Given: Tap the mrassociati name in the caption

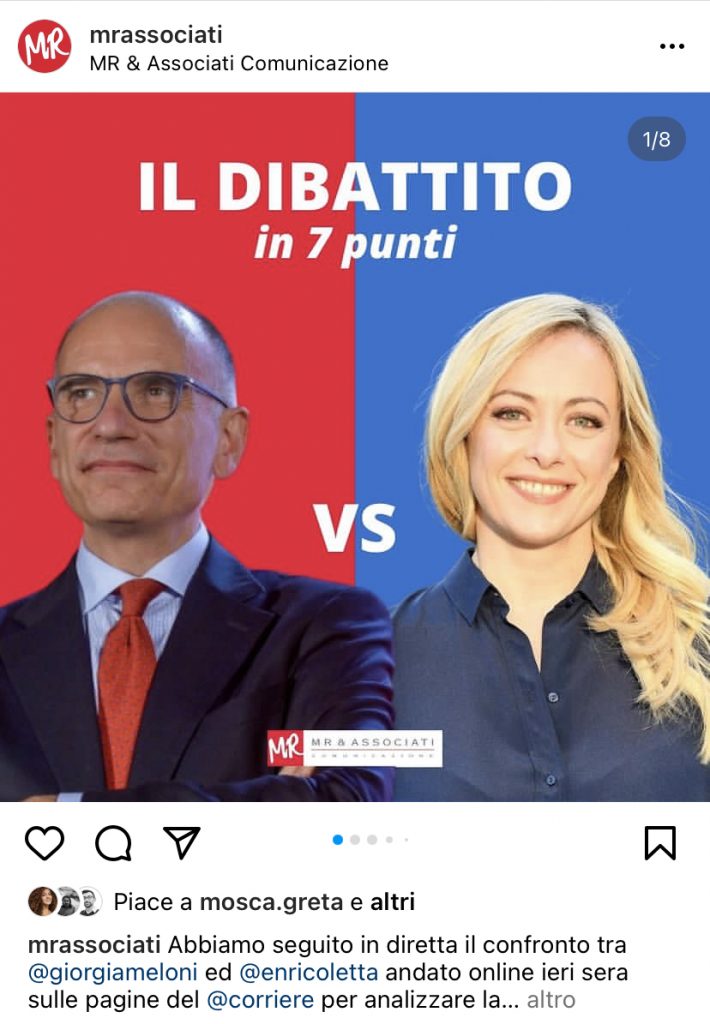Looking at the screenshot, I should 94,945.
